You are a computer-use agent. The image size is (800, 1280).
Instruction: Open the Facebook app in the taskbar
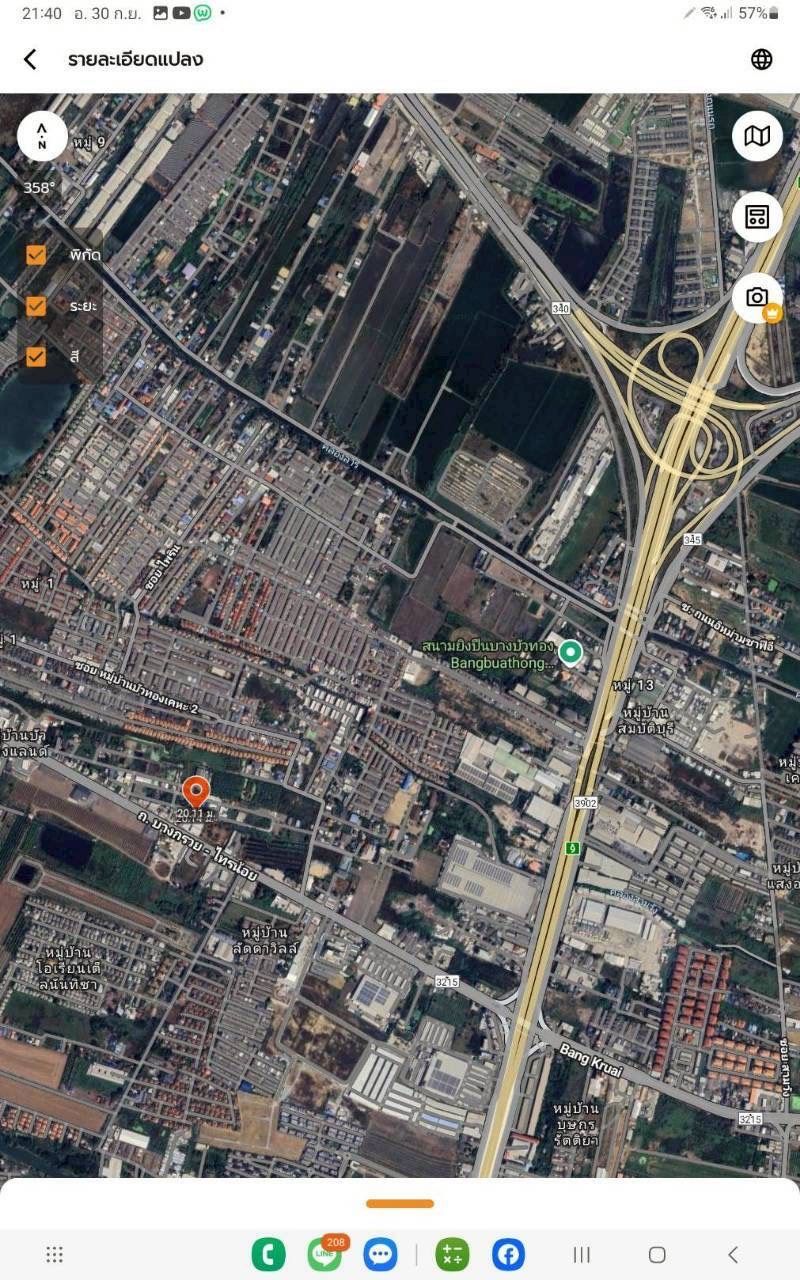click(x=508, y=1254)
